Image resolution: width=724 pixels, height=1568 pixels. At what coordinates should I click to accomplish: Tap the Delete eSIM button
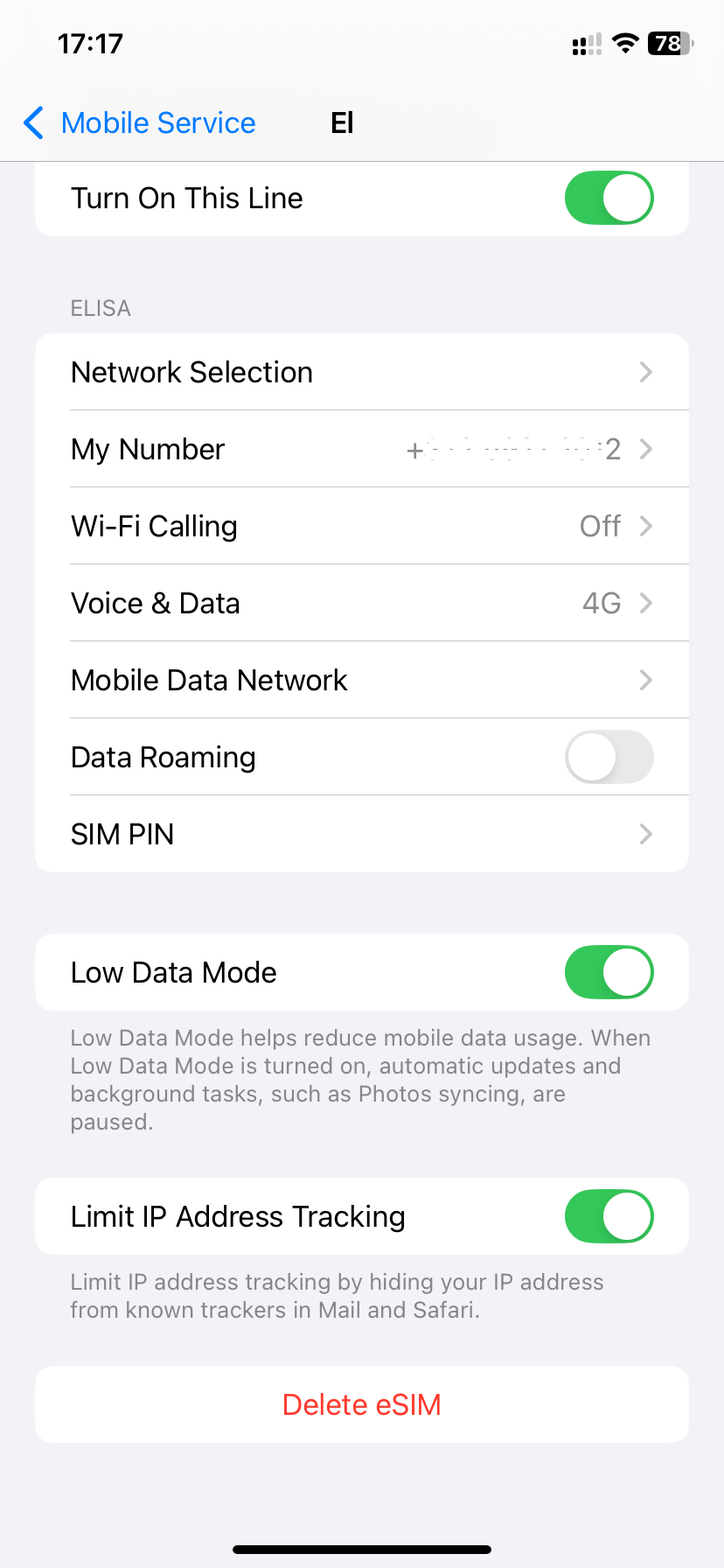click(362, 1405)
